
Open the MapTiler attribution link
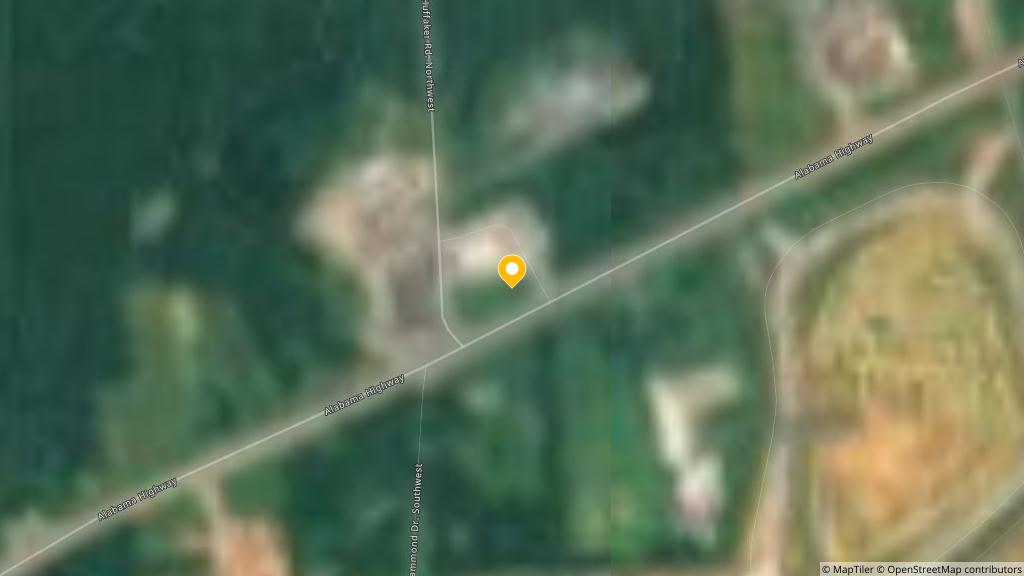pyautogui.click(x=846, y=569)
